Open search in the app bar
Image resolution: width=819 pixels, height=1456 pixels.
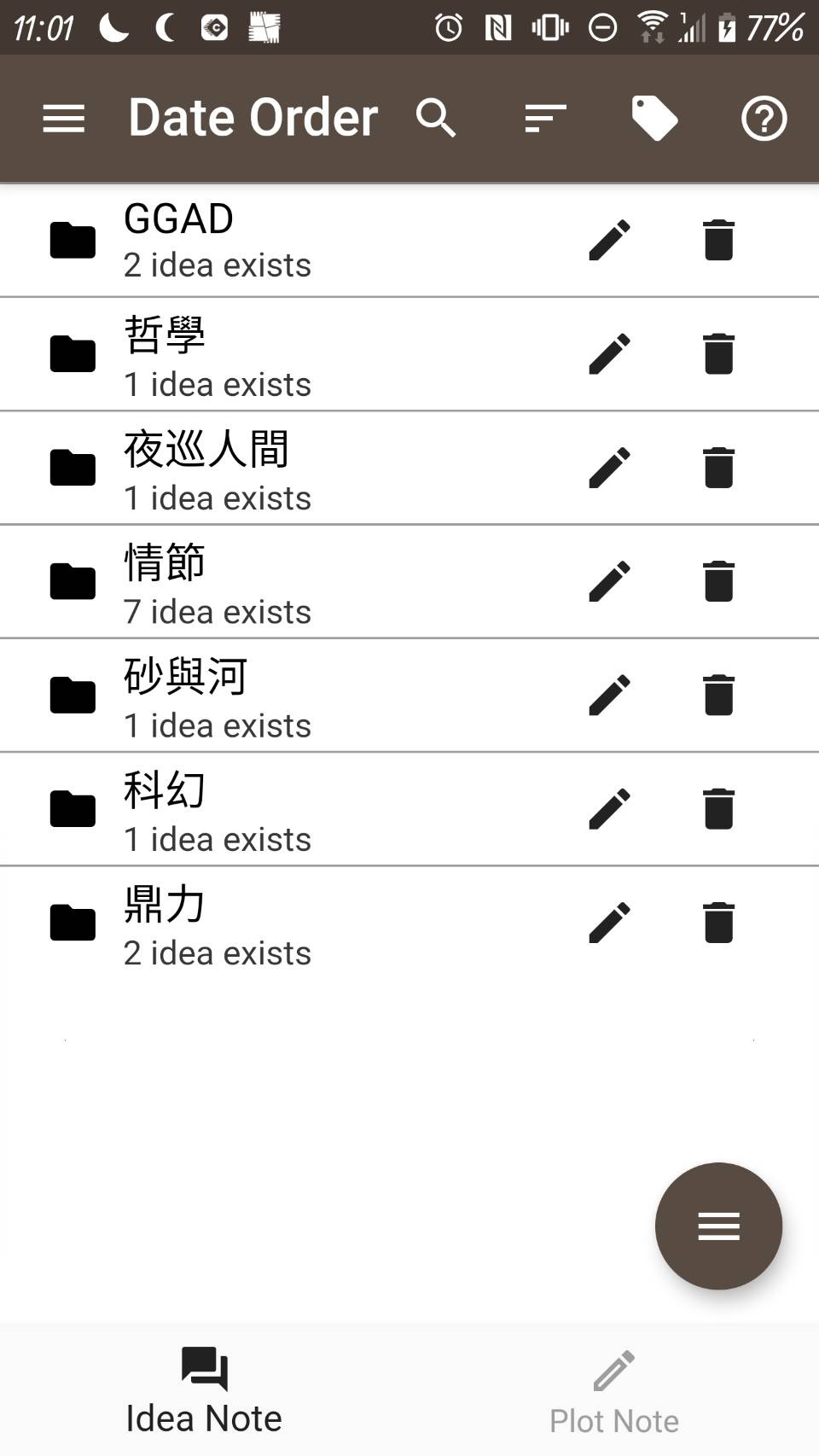pyautogui.click(x=436, y=118)
